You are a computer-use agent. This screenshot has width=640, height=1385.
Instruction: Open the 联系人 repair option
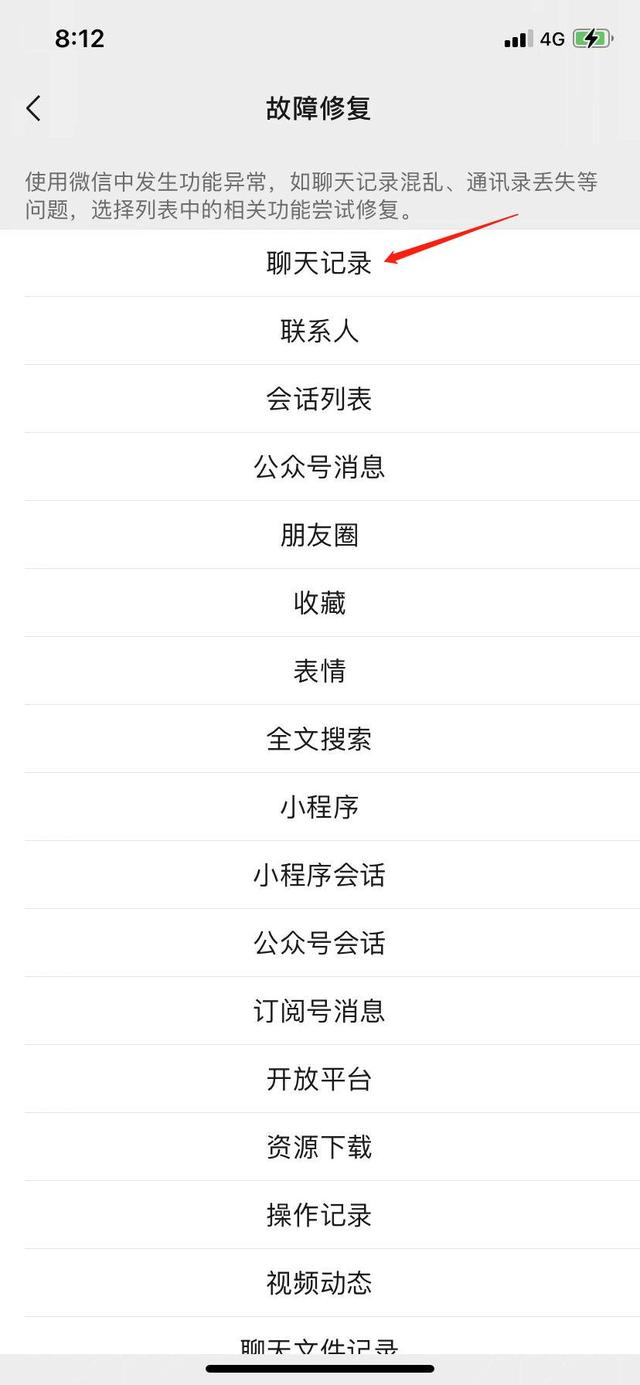point(320,331)
